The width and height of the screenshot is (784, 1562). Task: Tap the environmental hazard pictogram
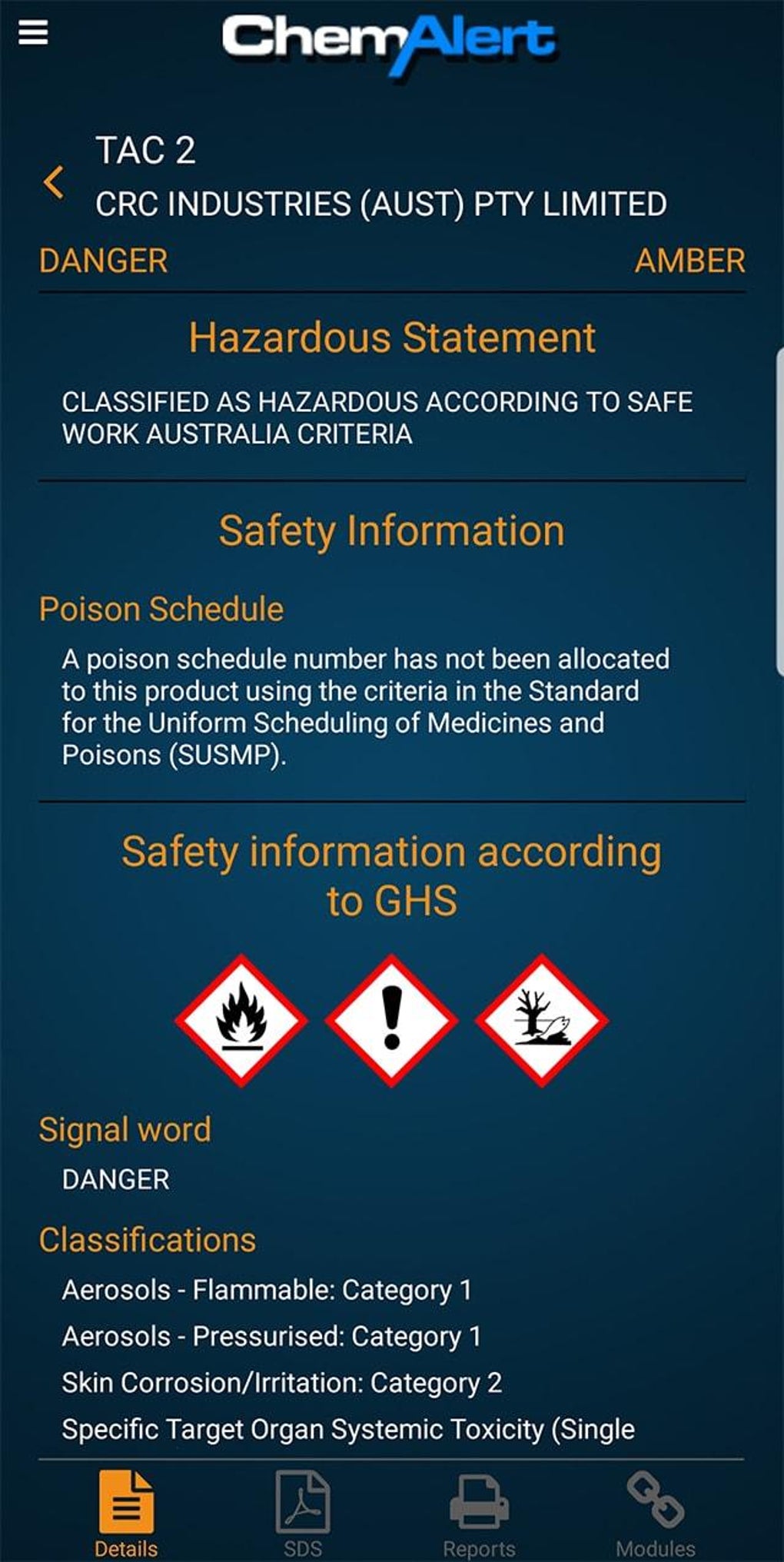540,1022
